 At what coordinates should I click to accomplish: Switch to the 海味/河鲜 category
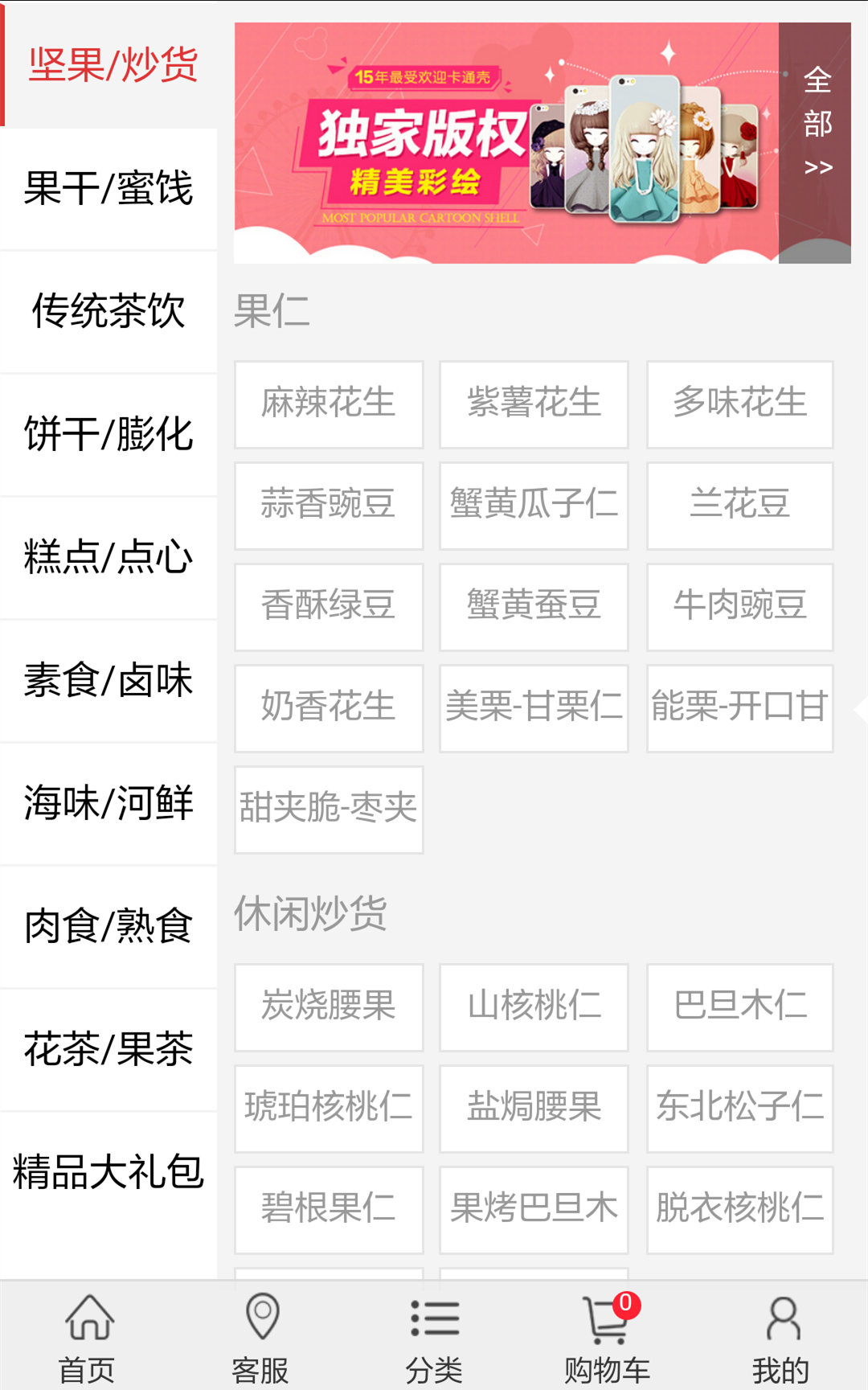[x=108, y=804]
